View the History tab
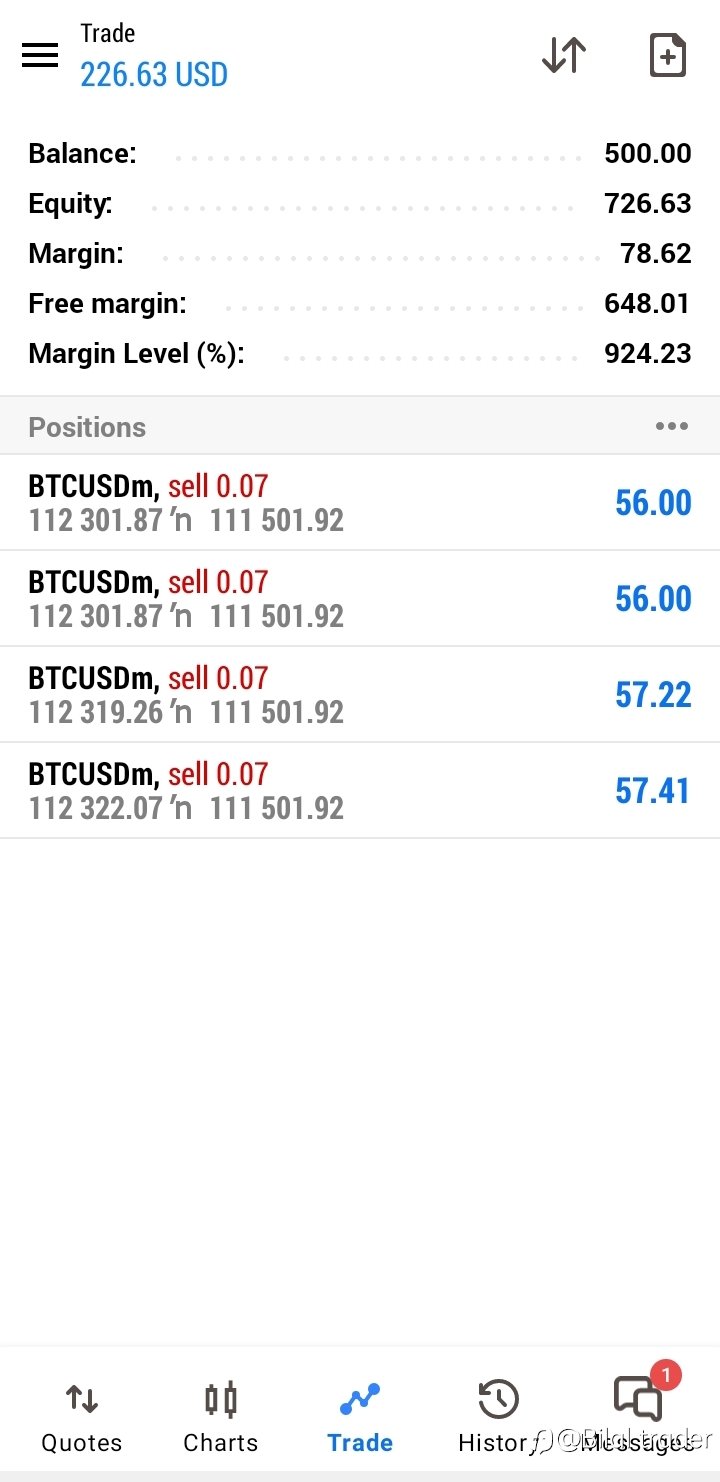The width and height of the screenshot is (720, 1482). pos(498,1416)
